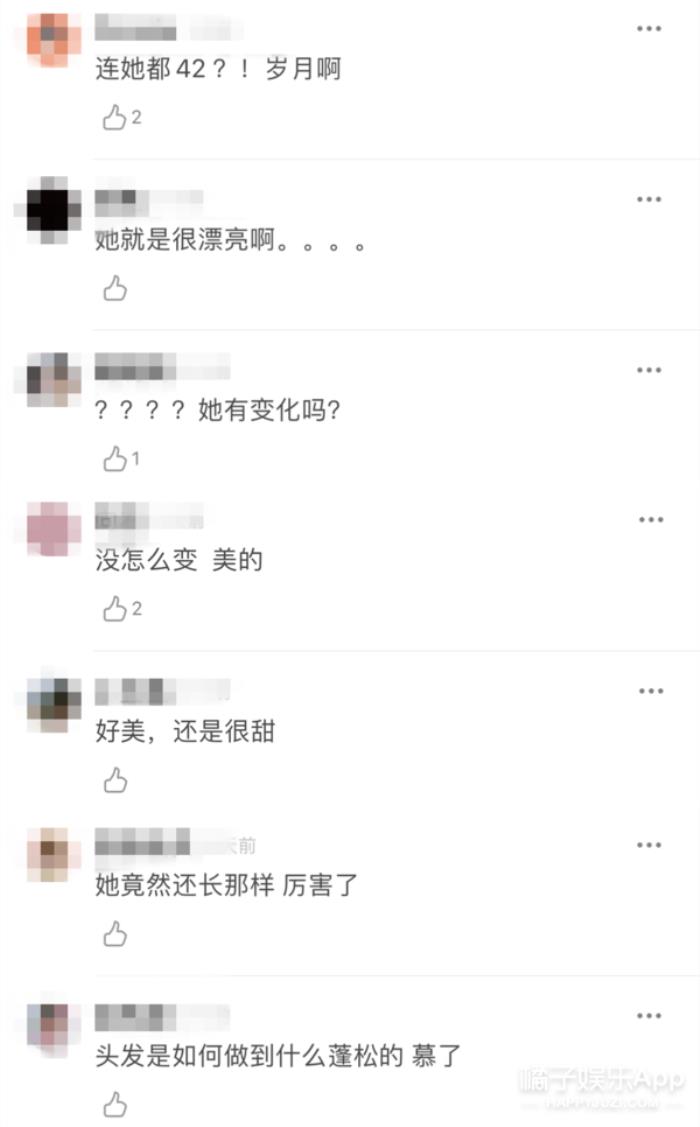The height and width of the screenshot is (1127, 700).
Task: Open overflow menu for "连她都42" comment
Action: (x=650, y=29)
